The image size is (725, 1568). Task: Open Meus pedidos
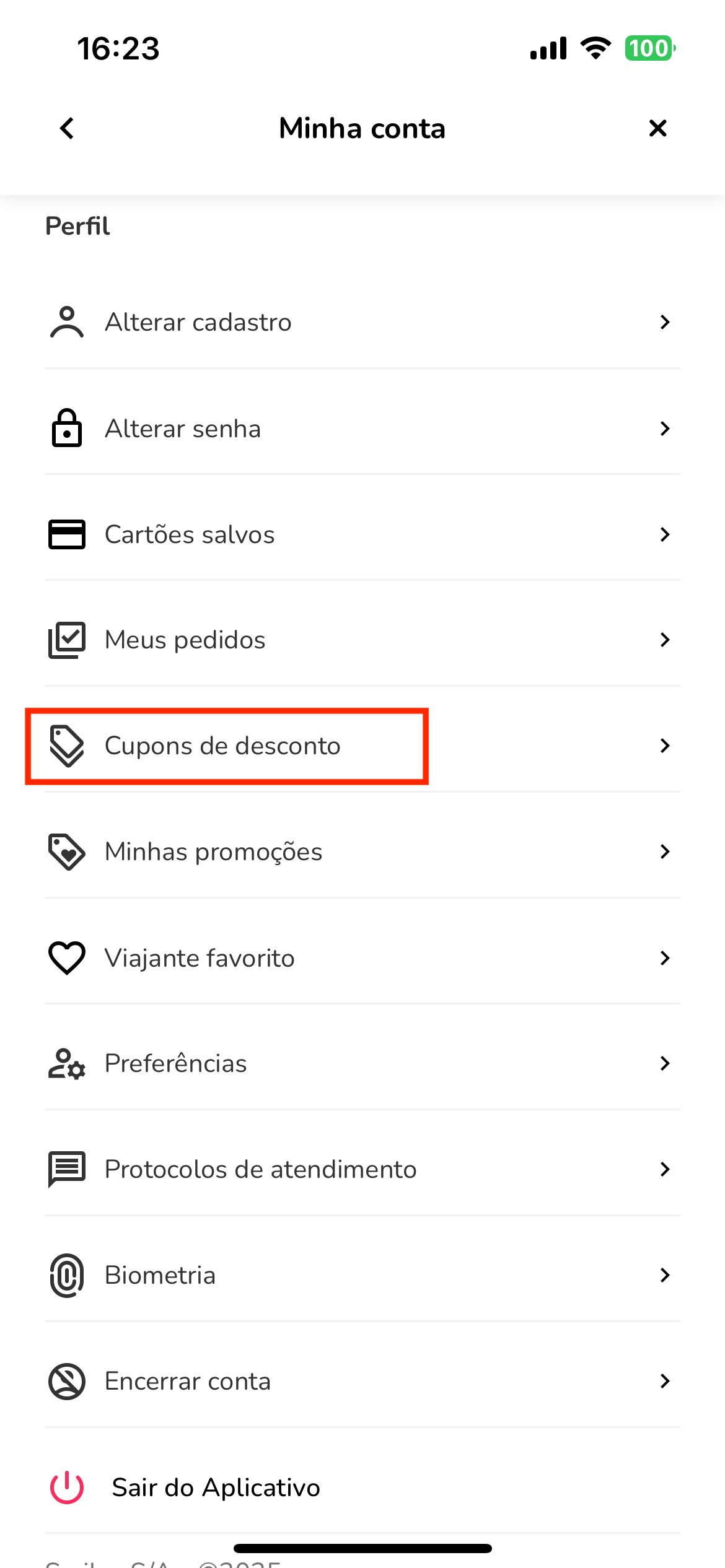(362, 640)
